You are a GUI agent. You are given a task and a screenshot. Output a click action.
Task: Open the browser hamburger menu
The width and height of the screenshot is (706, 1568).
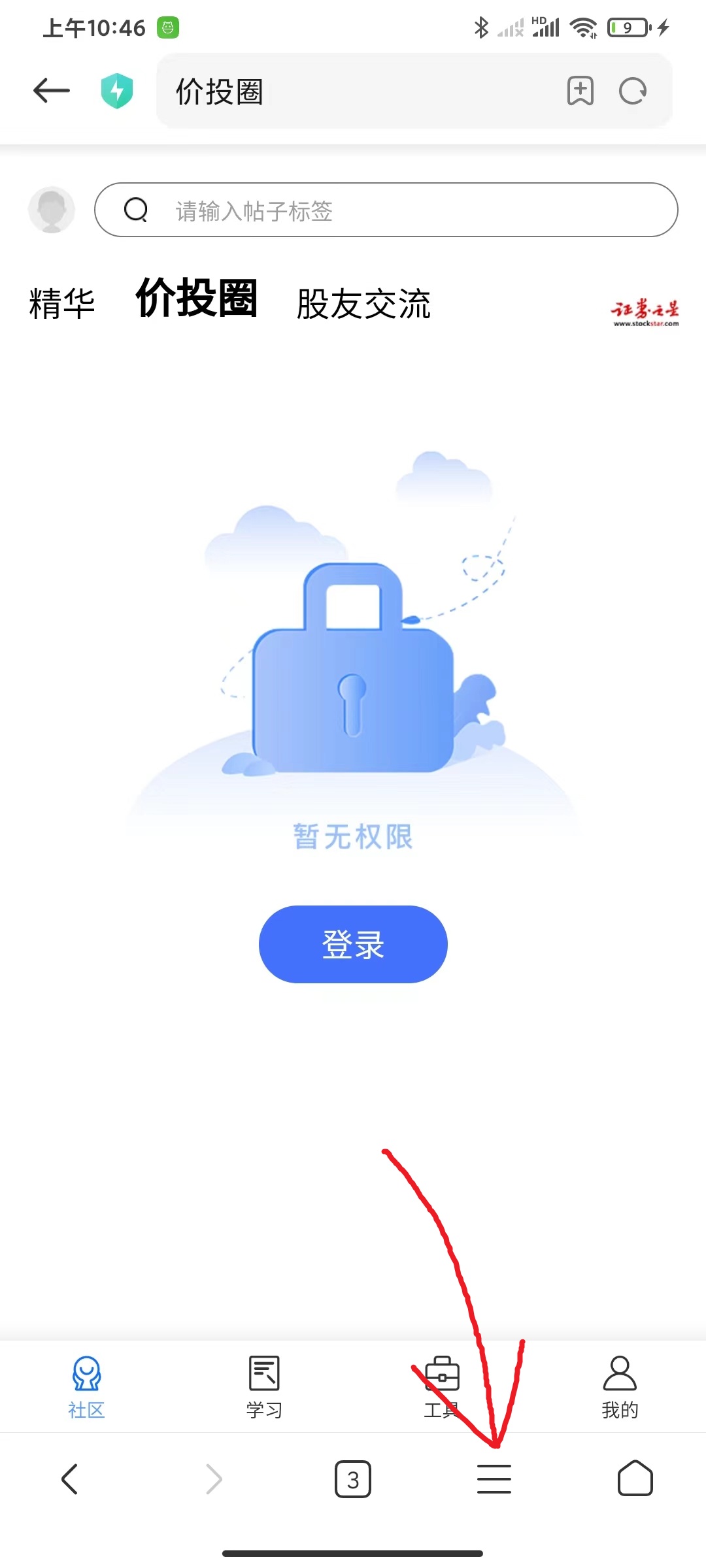click(x=494, y=1478)
